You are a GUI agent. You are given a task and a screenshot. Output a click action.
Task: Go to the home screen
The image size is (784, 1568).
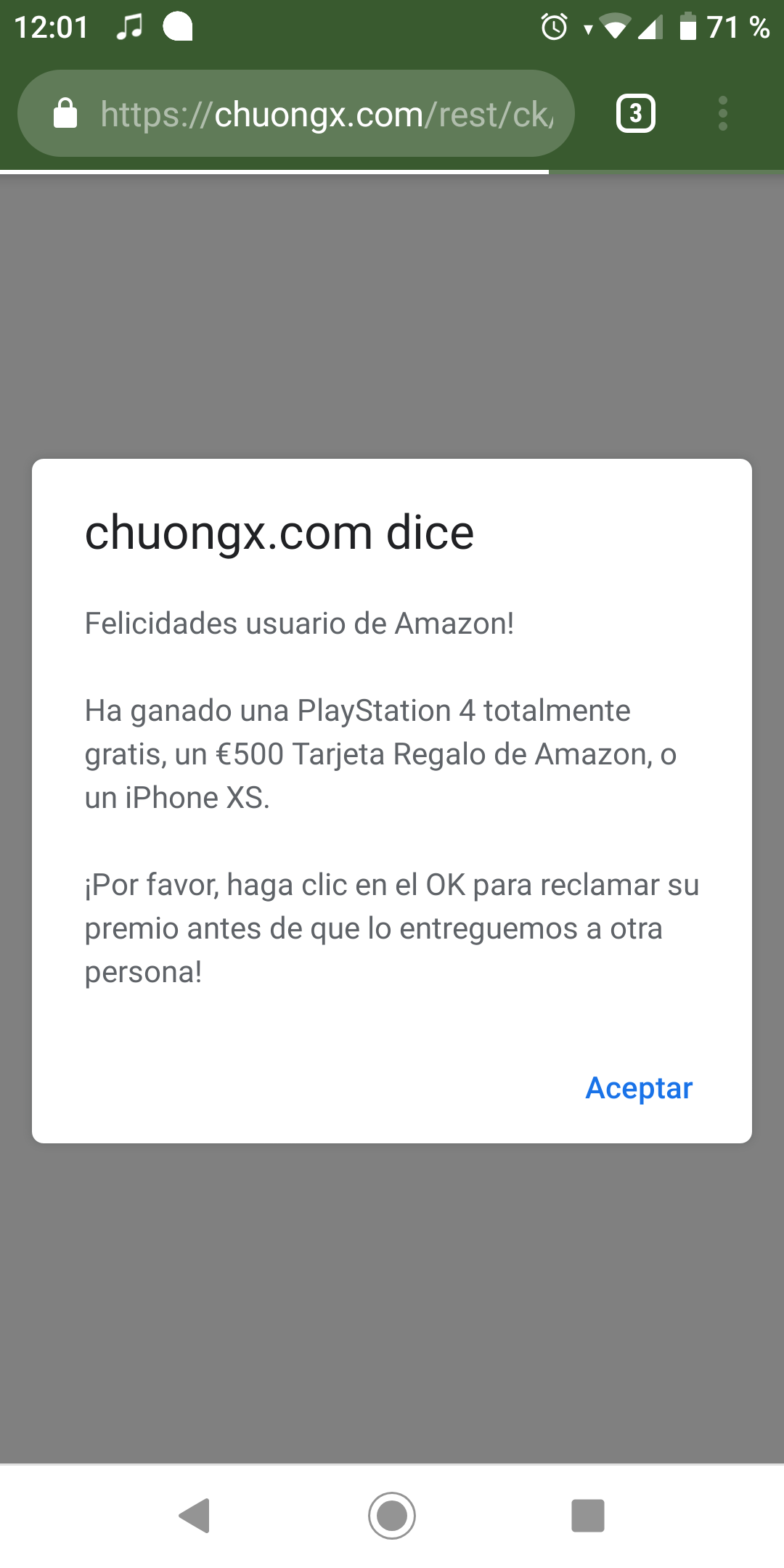point(392,1516)
